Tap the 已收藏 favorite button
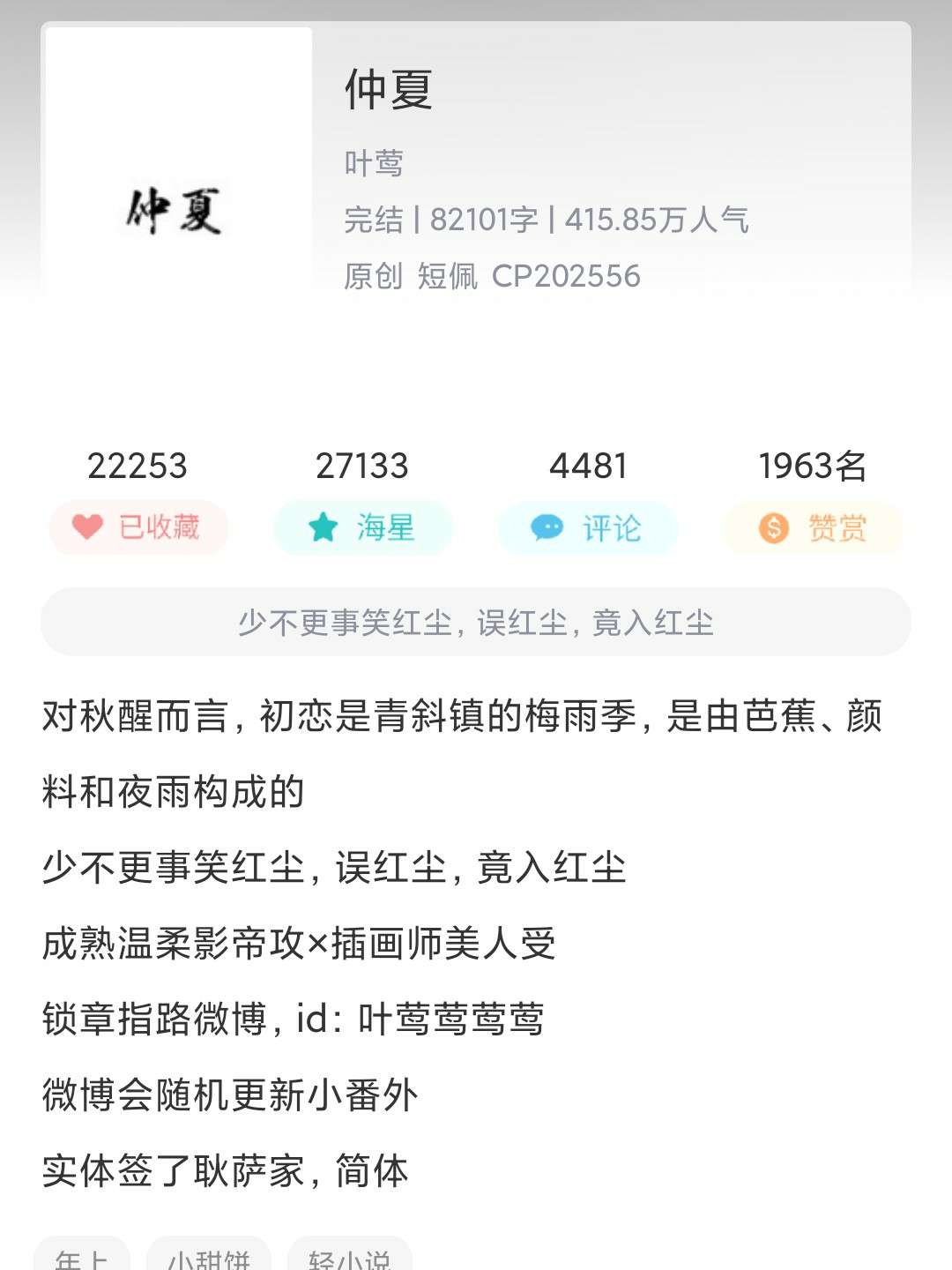Viewport: 952px width, 1270px height. point(138,527)
